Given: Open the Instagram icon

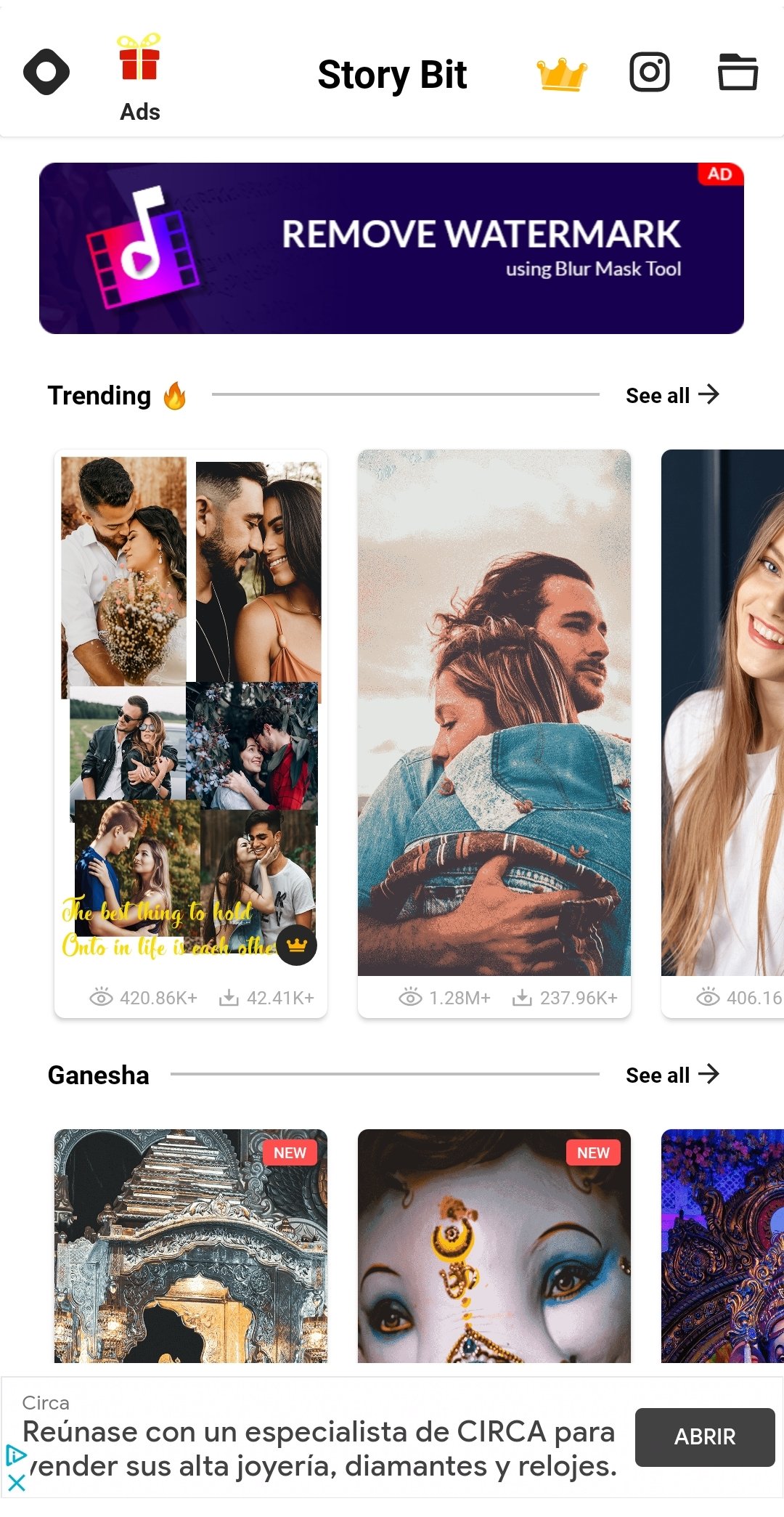Looking at the screenshot, I should tap(649, 72).
